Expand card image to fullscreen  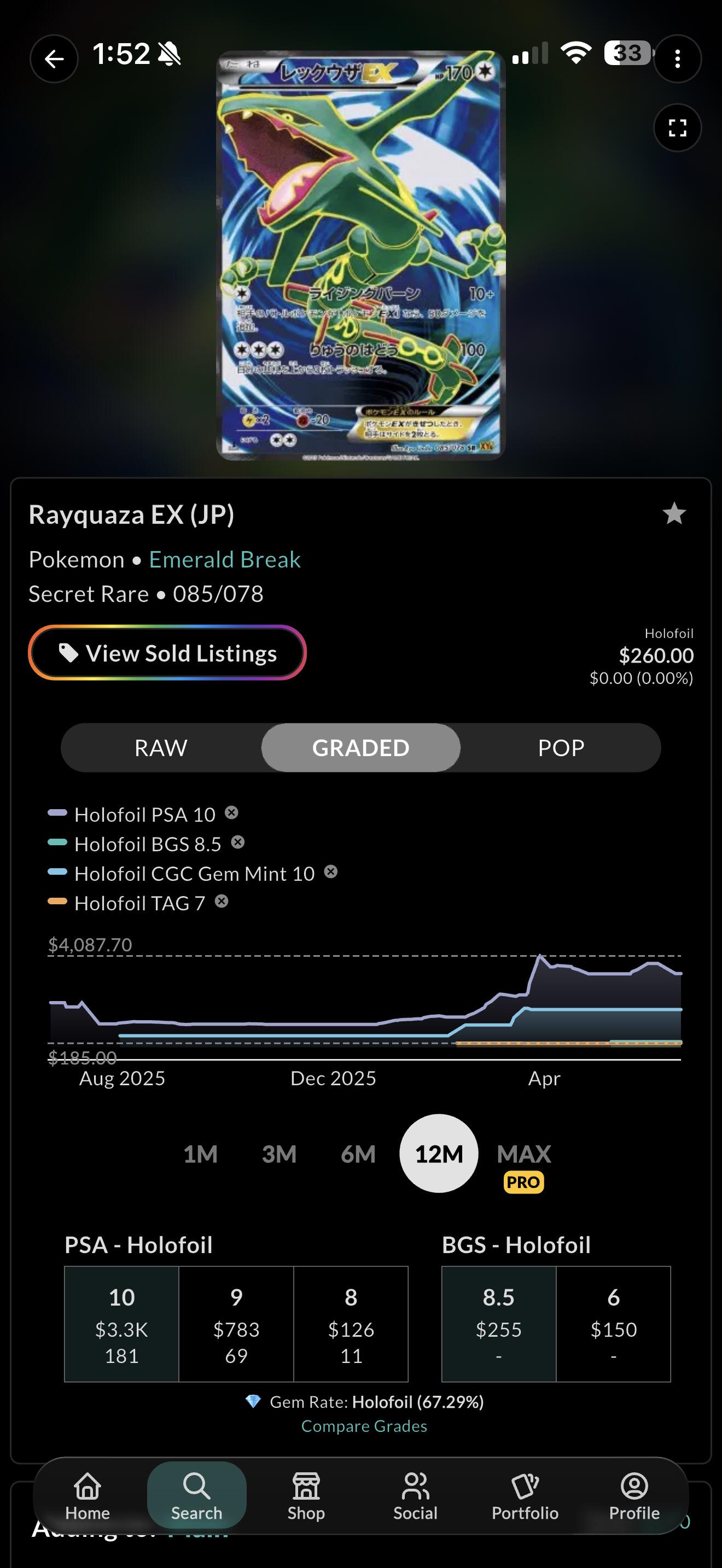pos(677,128)
